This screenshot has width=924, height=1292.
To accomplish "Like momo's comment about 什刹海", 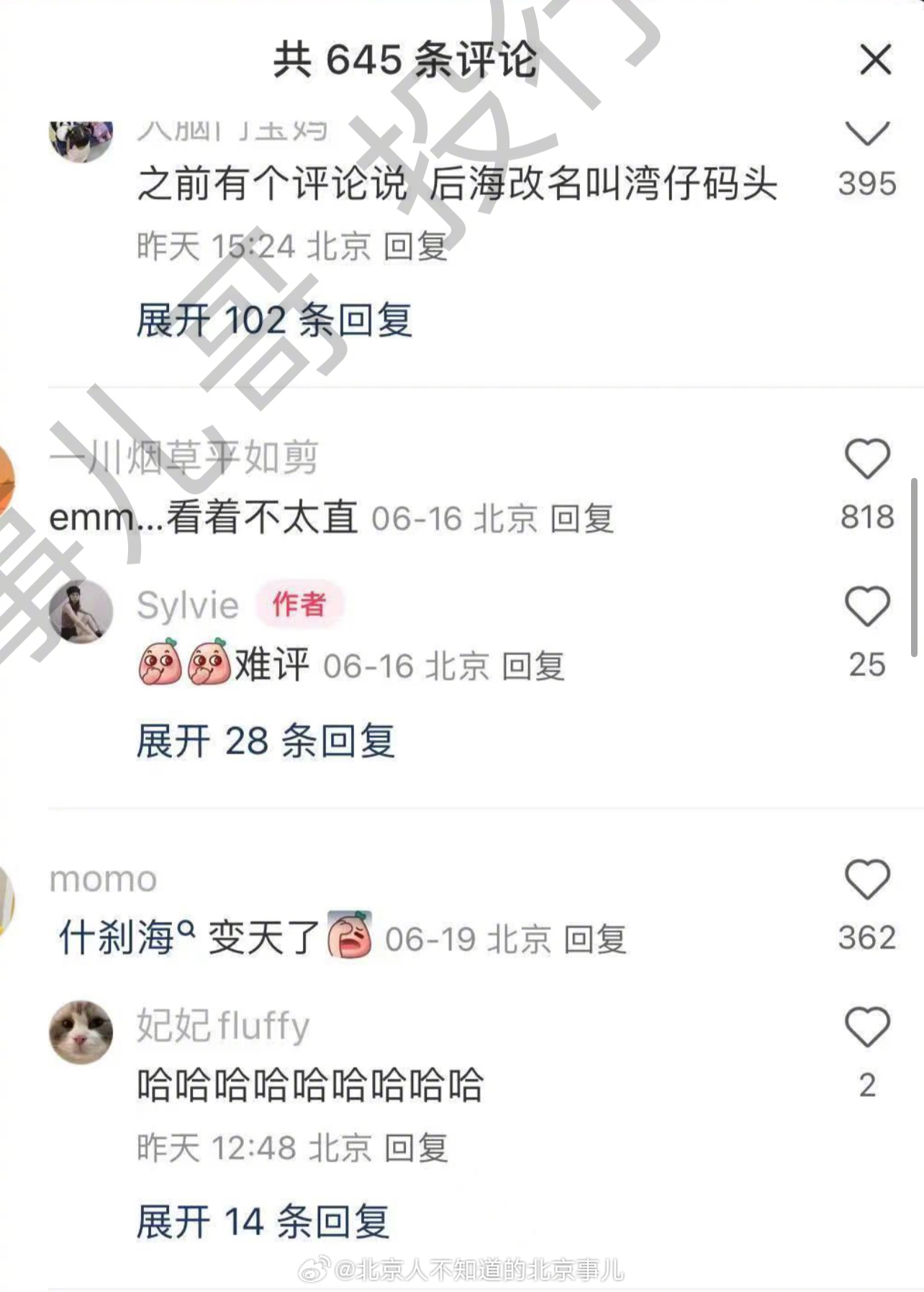I will click(x=866, y=880).
